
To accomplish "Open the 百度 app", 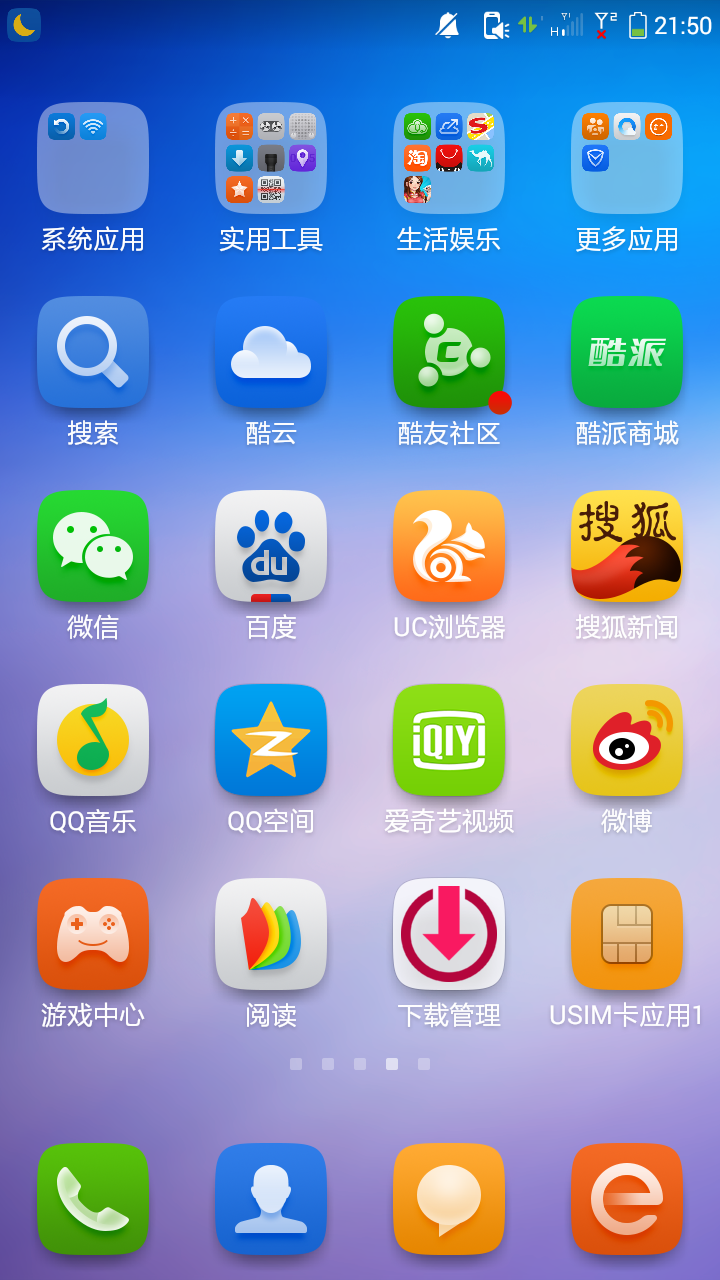I will [271, 546].
